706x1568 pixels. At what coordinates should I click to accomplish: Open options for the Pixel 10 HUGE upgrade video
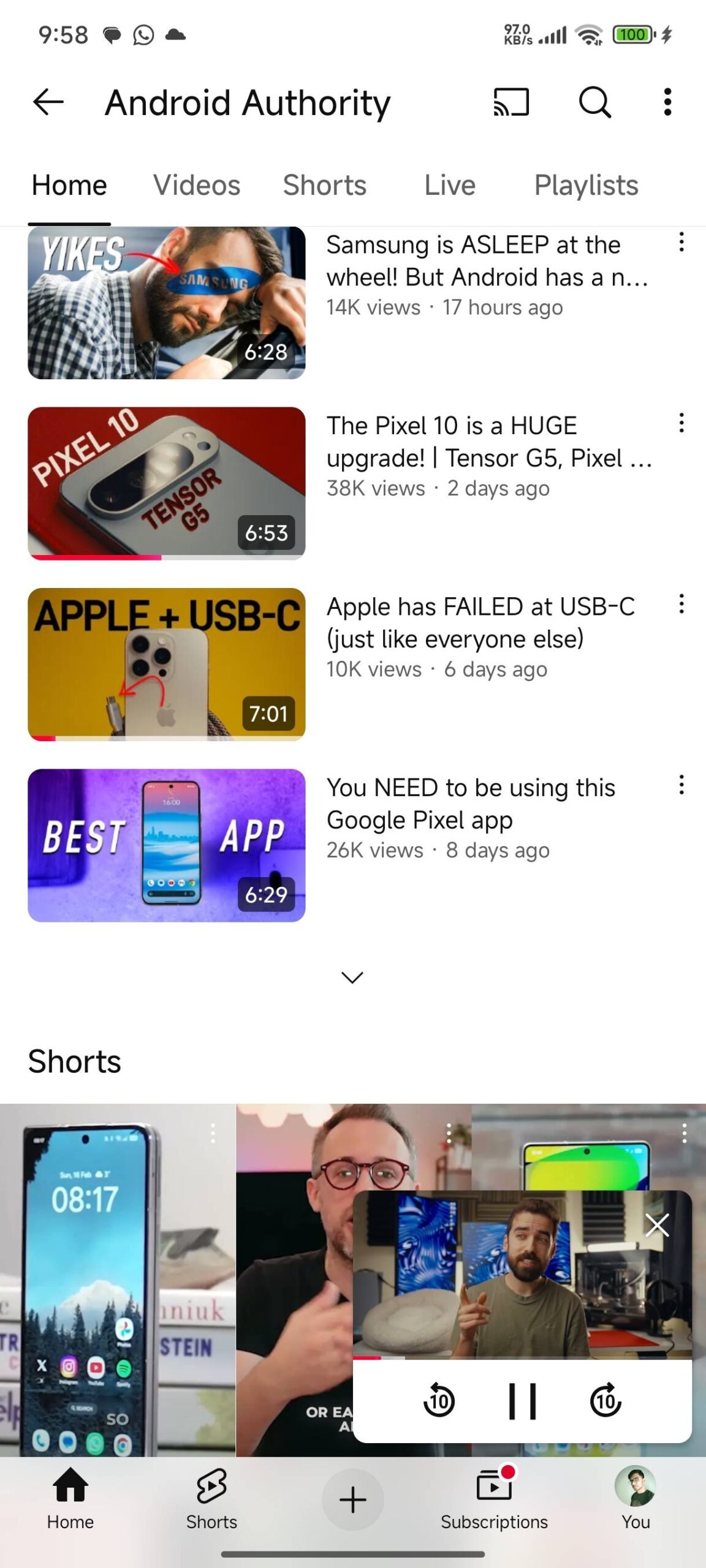[x=681, y=423]
